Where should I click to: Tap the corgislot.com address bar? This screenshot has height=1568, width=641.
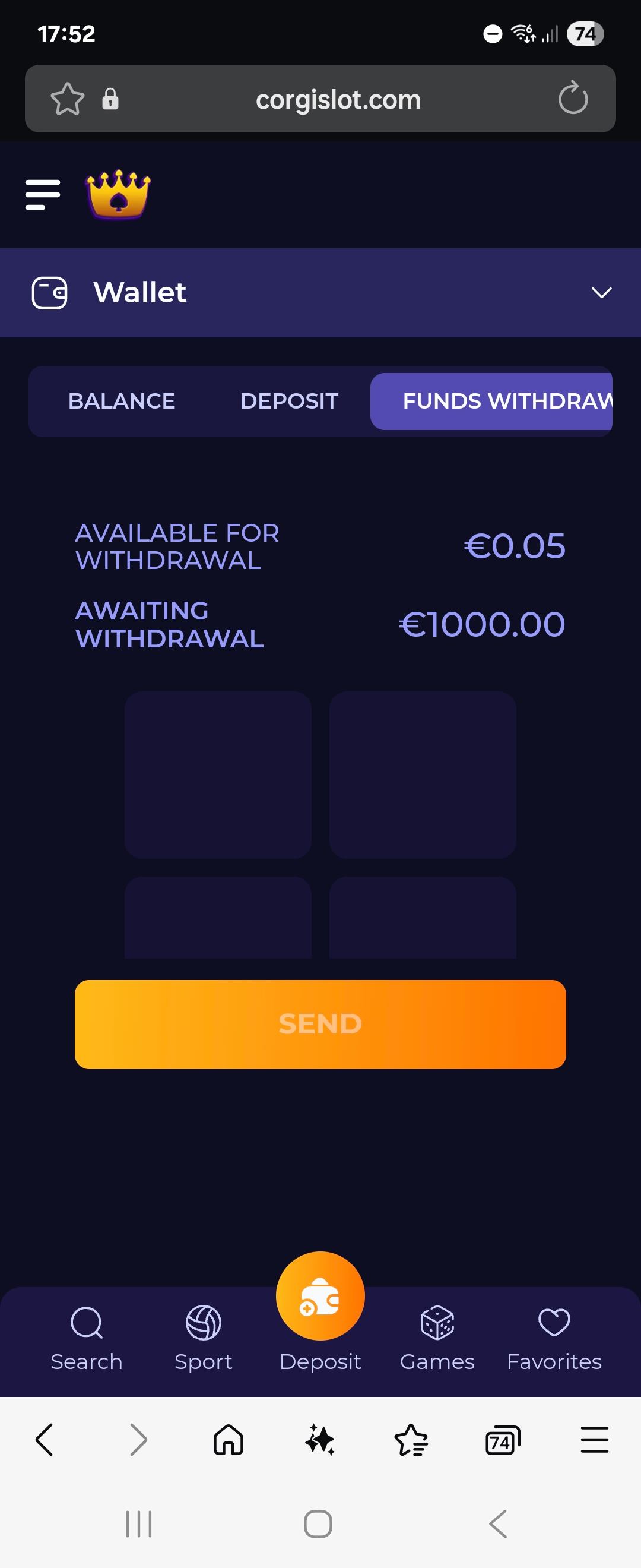coord(338,100)
